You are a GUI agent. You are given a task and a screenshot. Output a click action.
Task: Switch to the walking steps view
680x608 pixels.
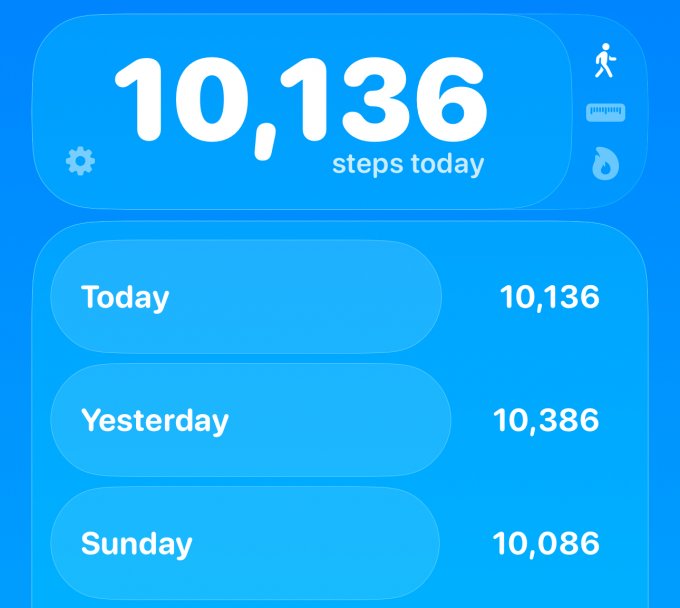(604, 62)
